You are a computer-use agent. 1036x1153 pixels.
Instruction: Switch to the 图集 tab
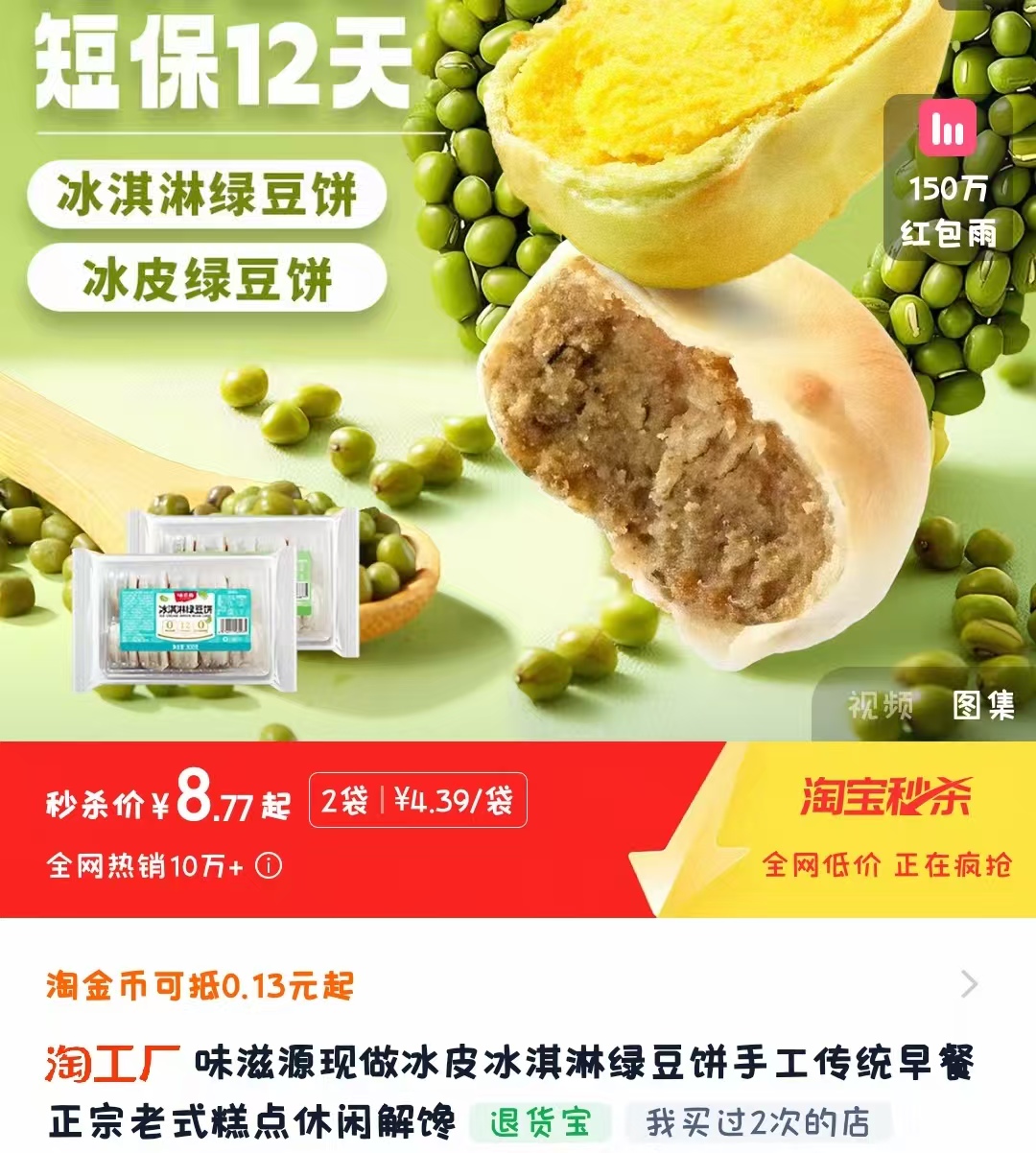click(x=983, y=706)
